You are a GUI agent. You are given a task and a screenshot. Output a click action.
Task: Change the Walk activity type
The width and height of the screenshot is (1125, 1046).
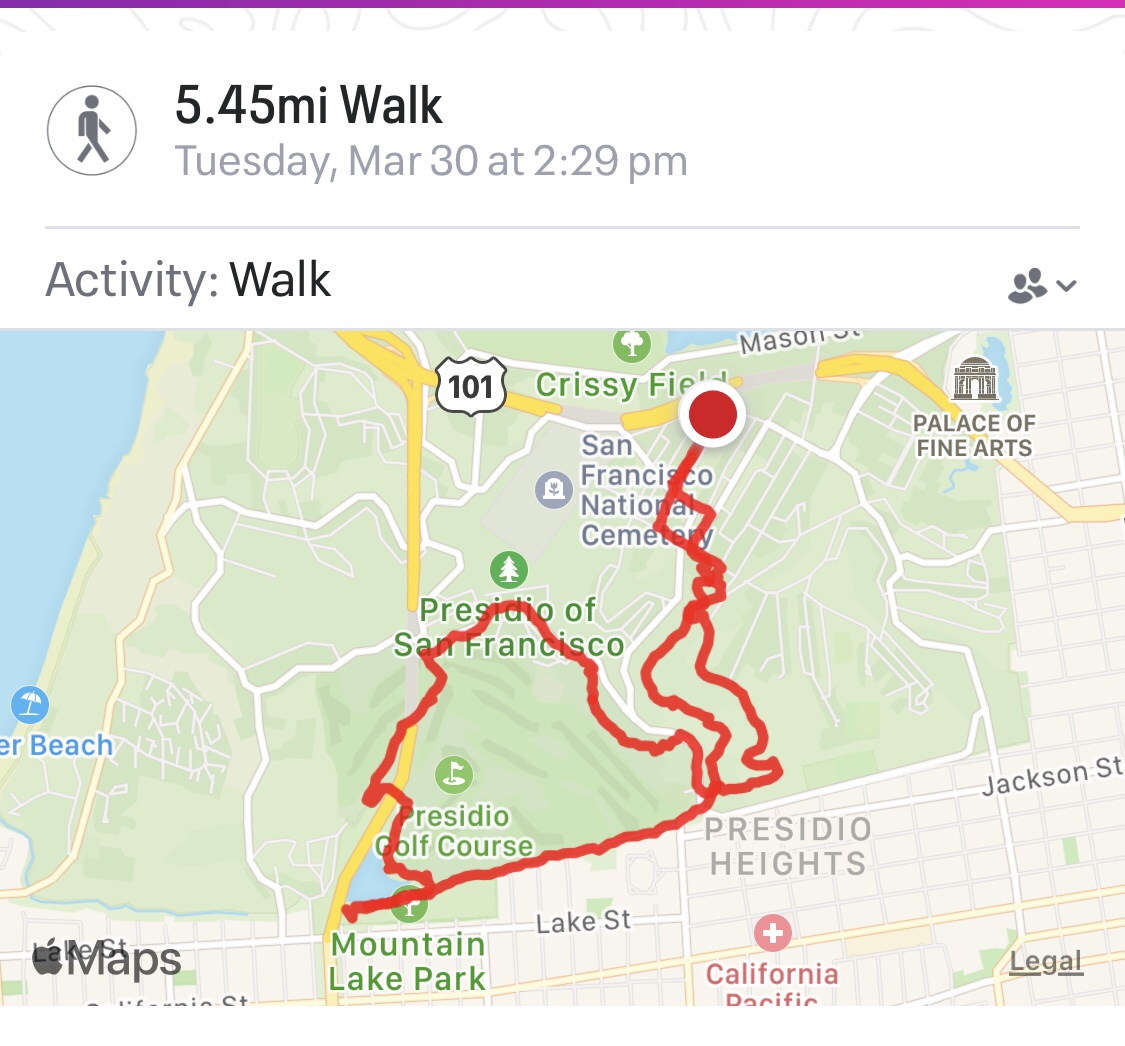tap(280, 280)
